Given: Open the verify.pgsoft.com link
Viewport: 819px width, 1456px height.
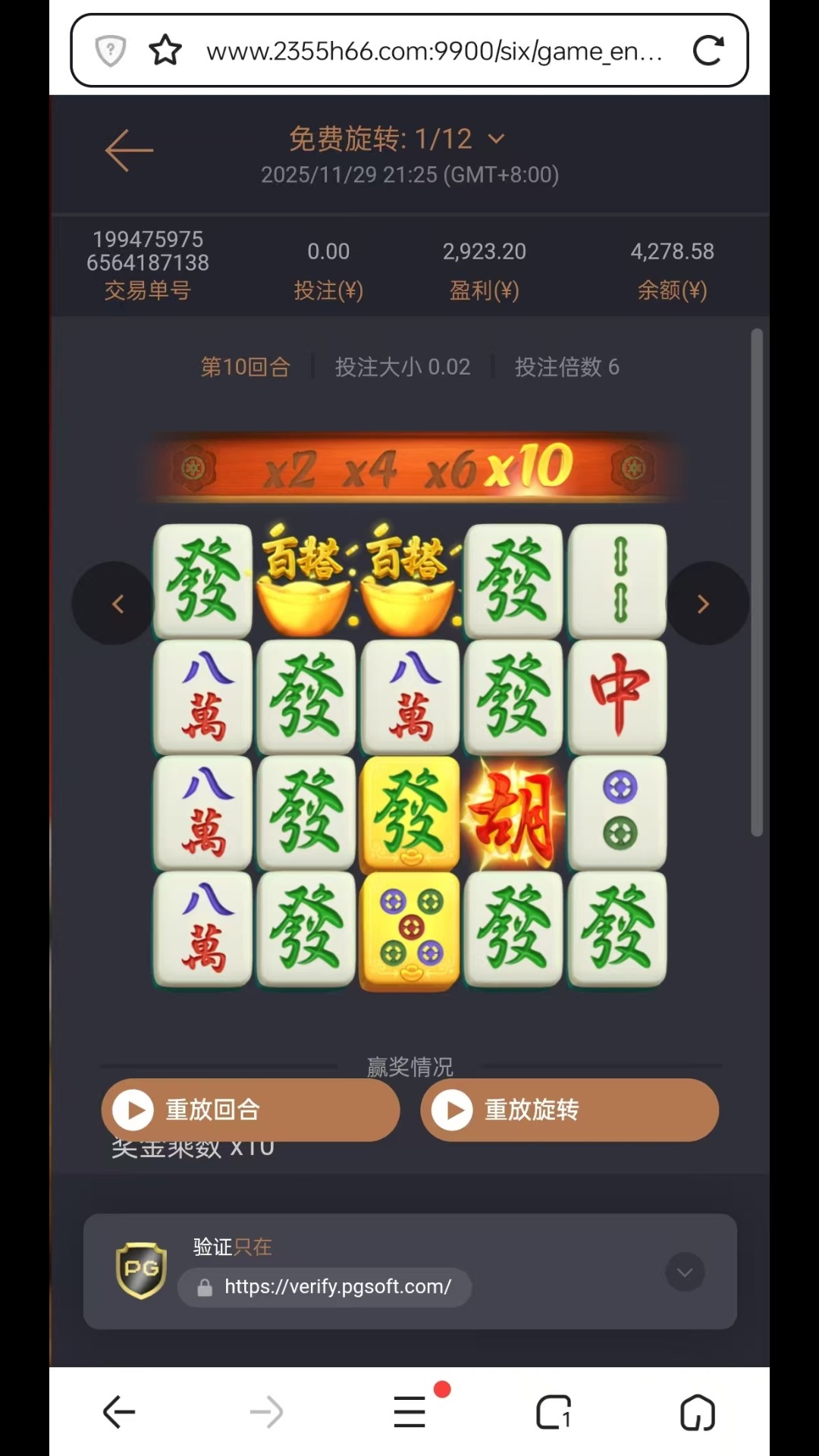Looking at the screenshot, I should coord(337,1287).
